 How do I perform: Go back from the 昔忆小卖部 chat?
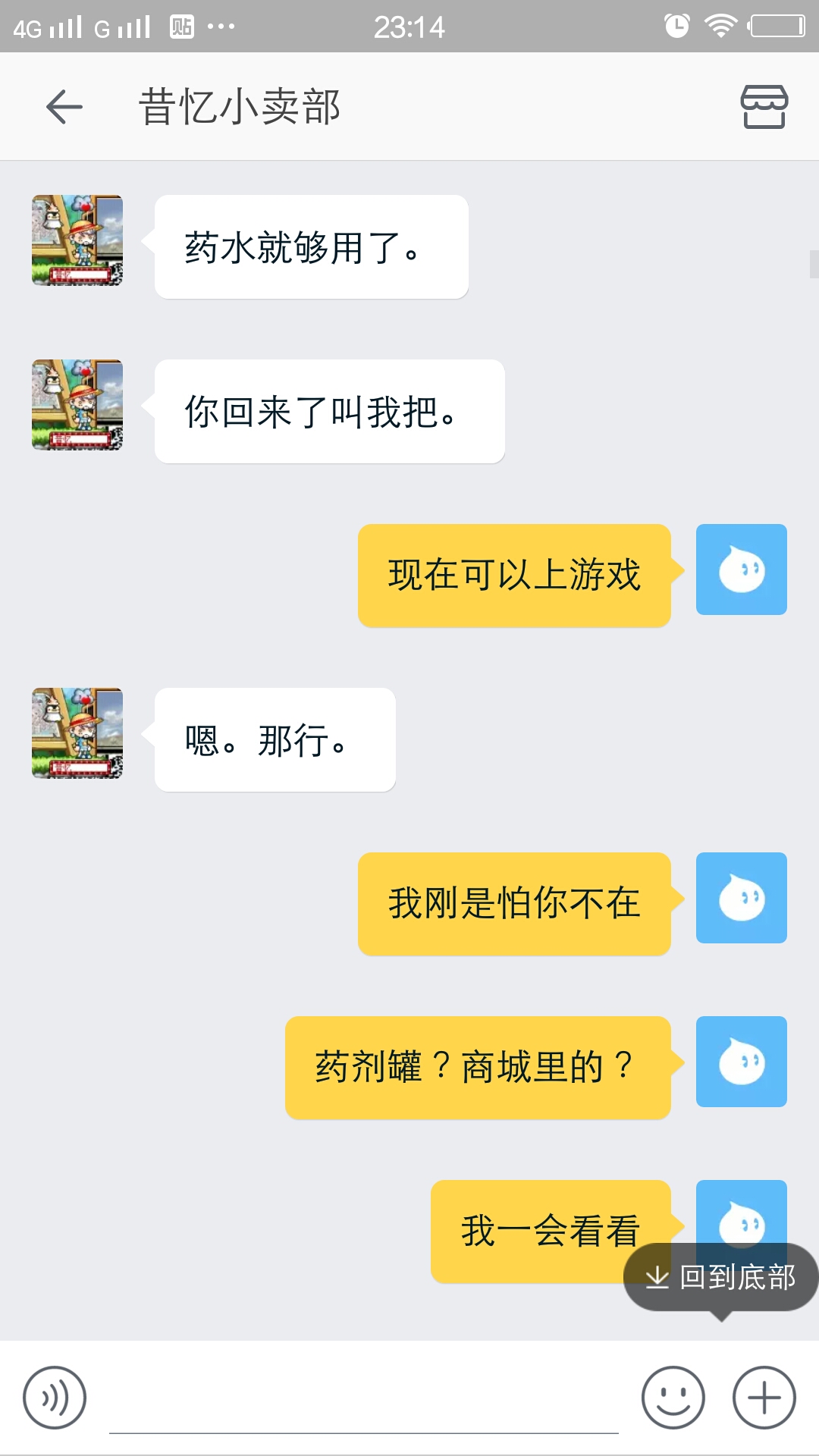click(x=64, y=107)
